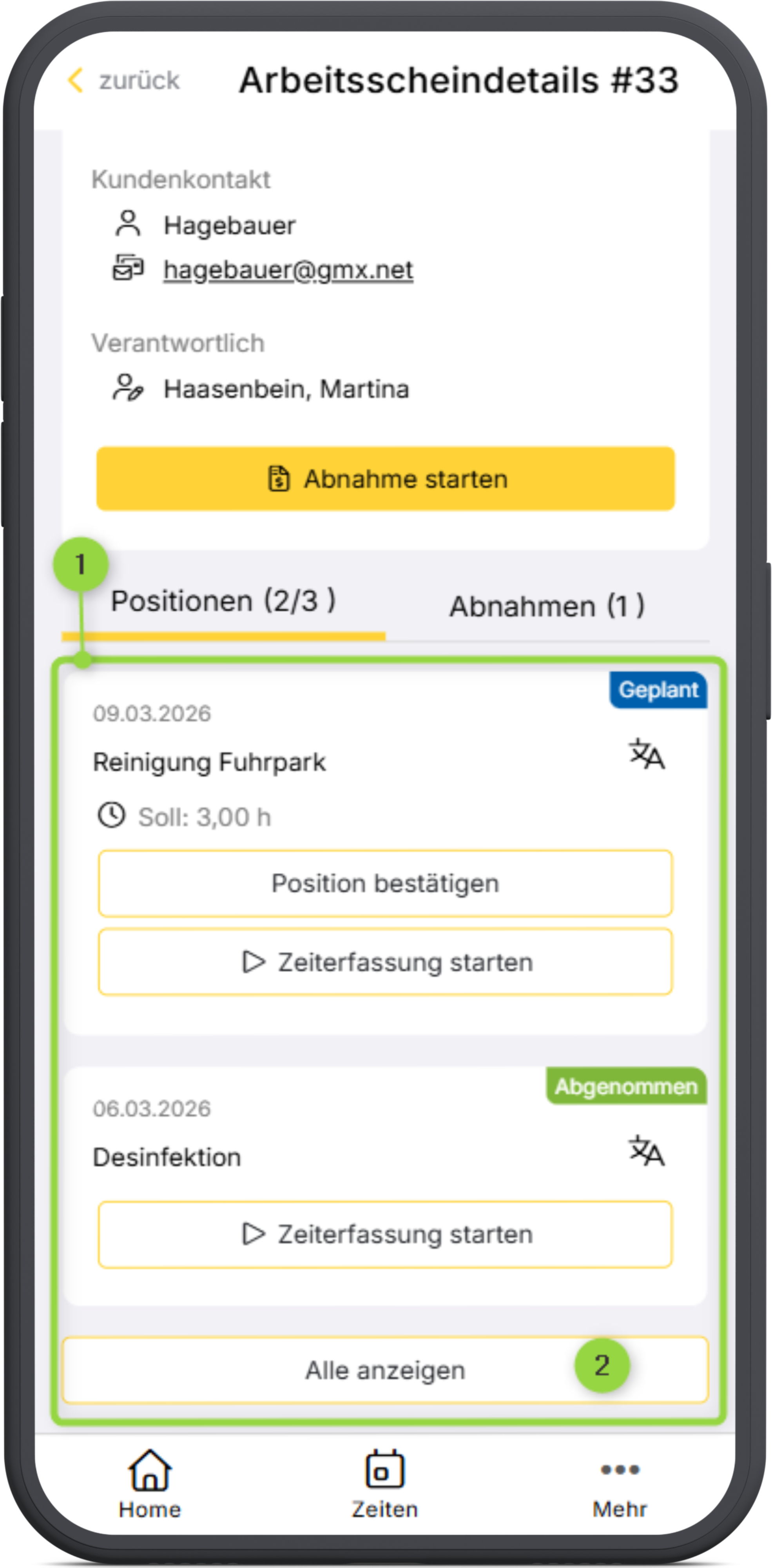Open the hagebauer@gmx.net email link
Image resolution: width=772 pixels, height=1568 pixels.
pyautogui.click(x=288, y=270)
